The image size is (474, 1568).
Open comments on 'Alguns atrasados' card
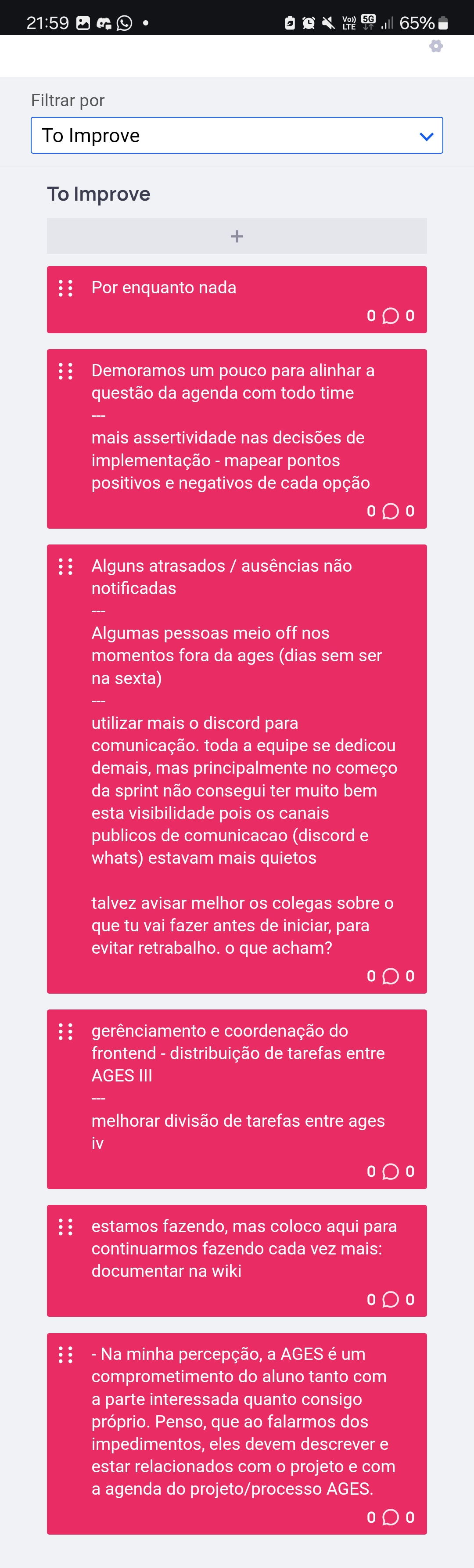pyautogui.click(x=391, y=977)
